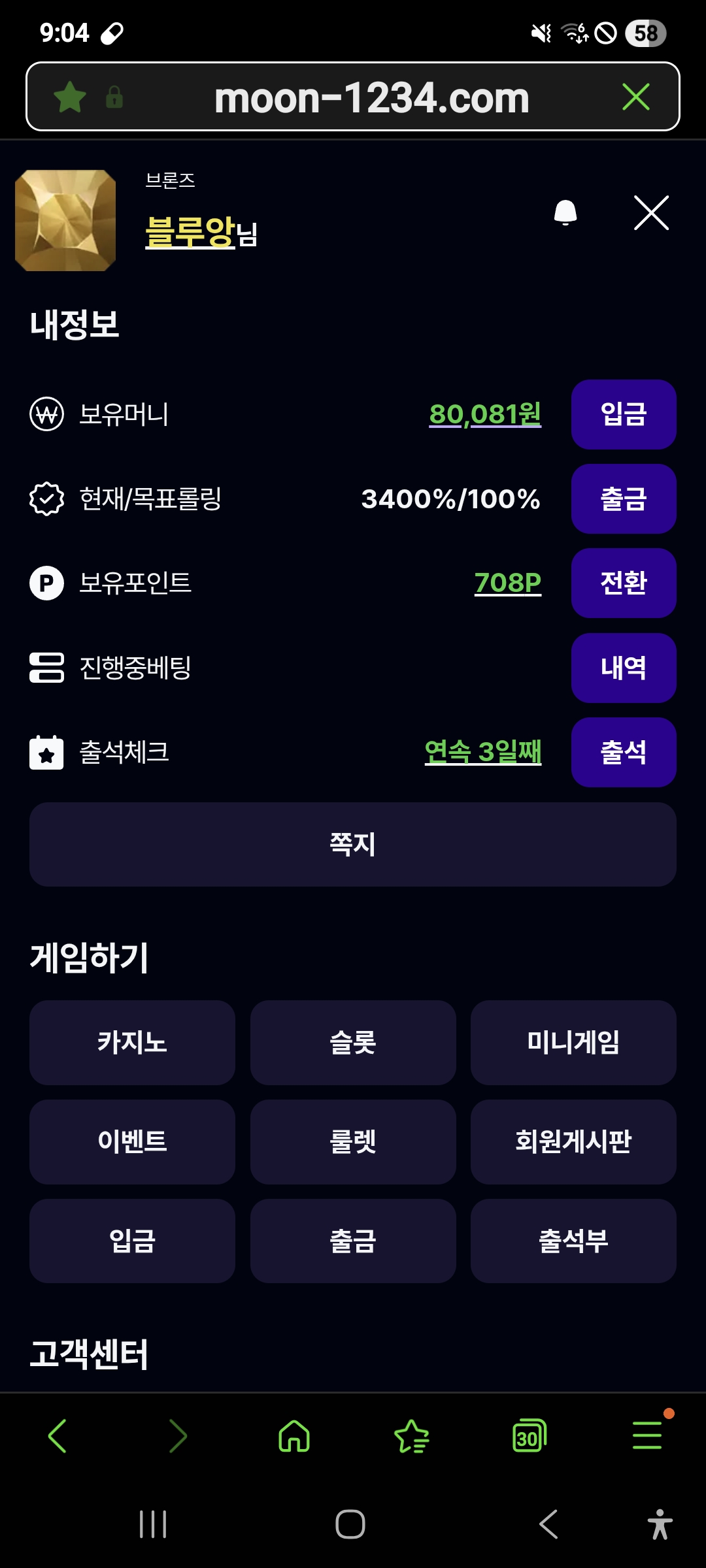Go to the 이벤트 page
The image size is (706, 1568).
[x=132, y=1141]
